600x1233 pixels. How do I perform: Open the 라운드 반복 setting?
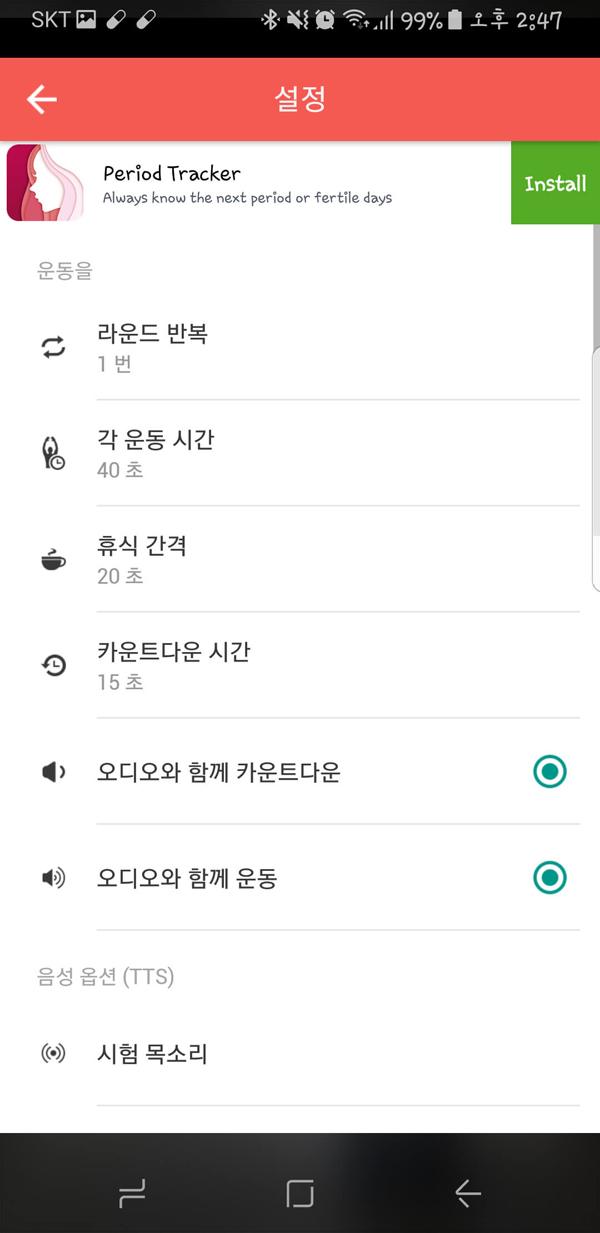coord(300,347)
